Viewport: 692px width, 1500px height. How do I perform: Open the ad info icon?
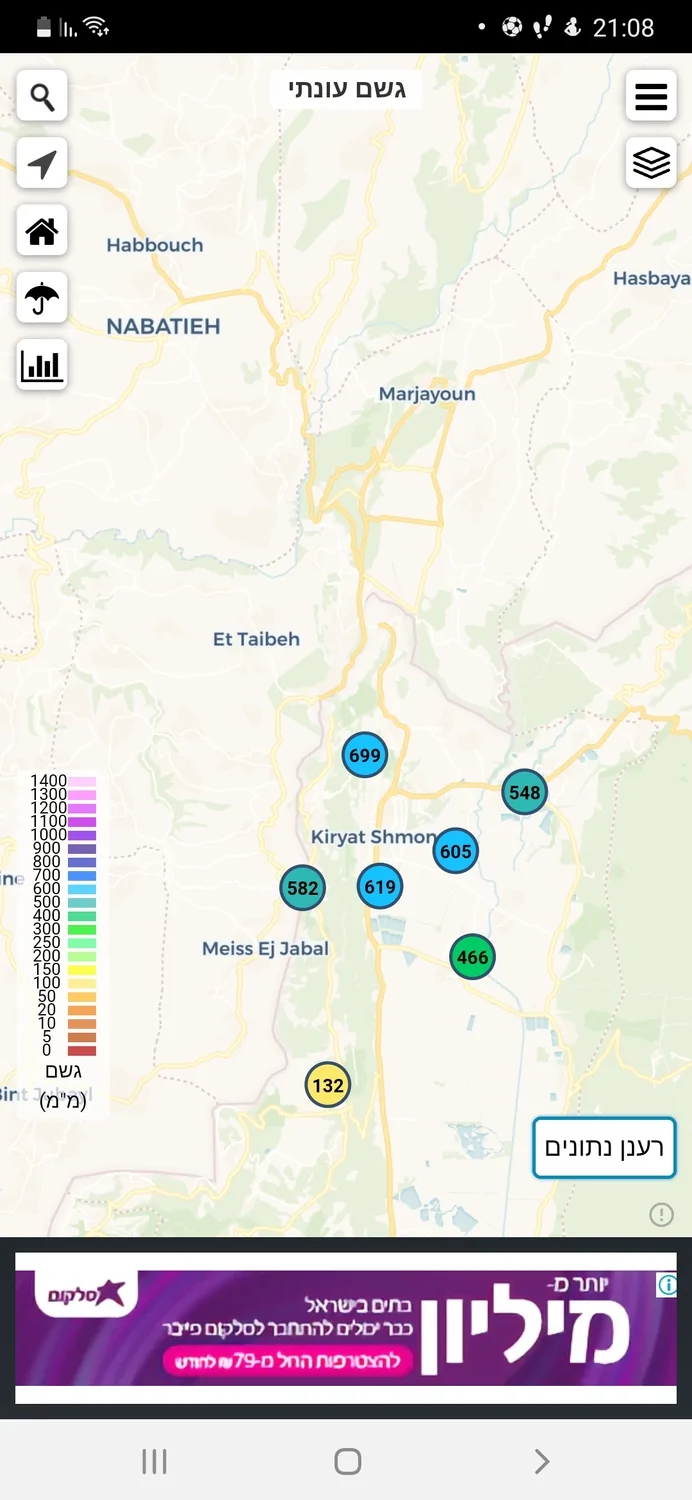(x=667, y=1285)
